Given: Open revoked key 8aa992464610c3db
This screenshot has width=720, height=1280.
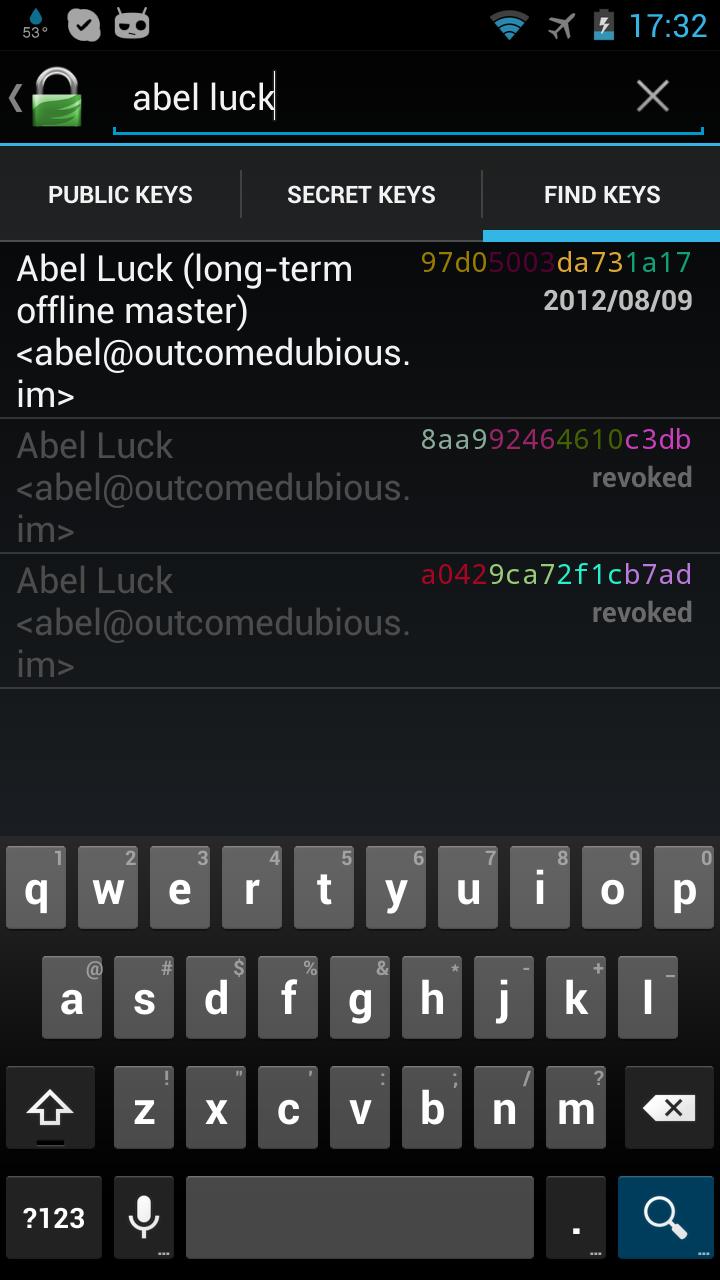Looking at the screenshot, I should pyautogui.click(x=360, y=486).
